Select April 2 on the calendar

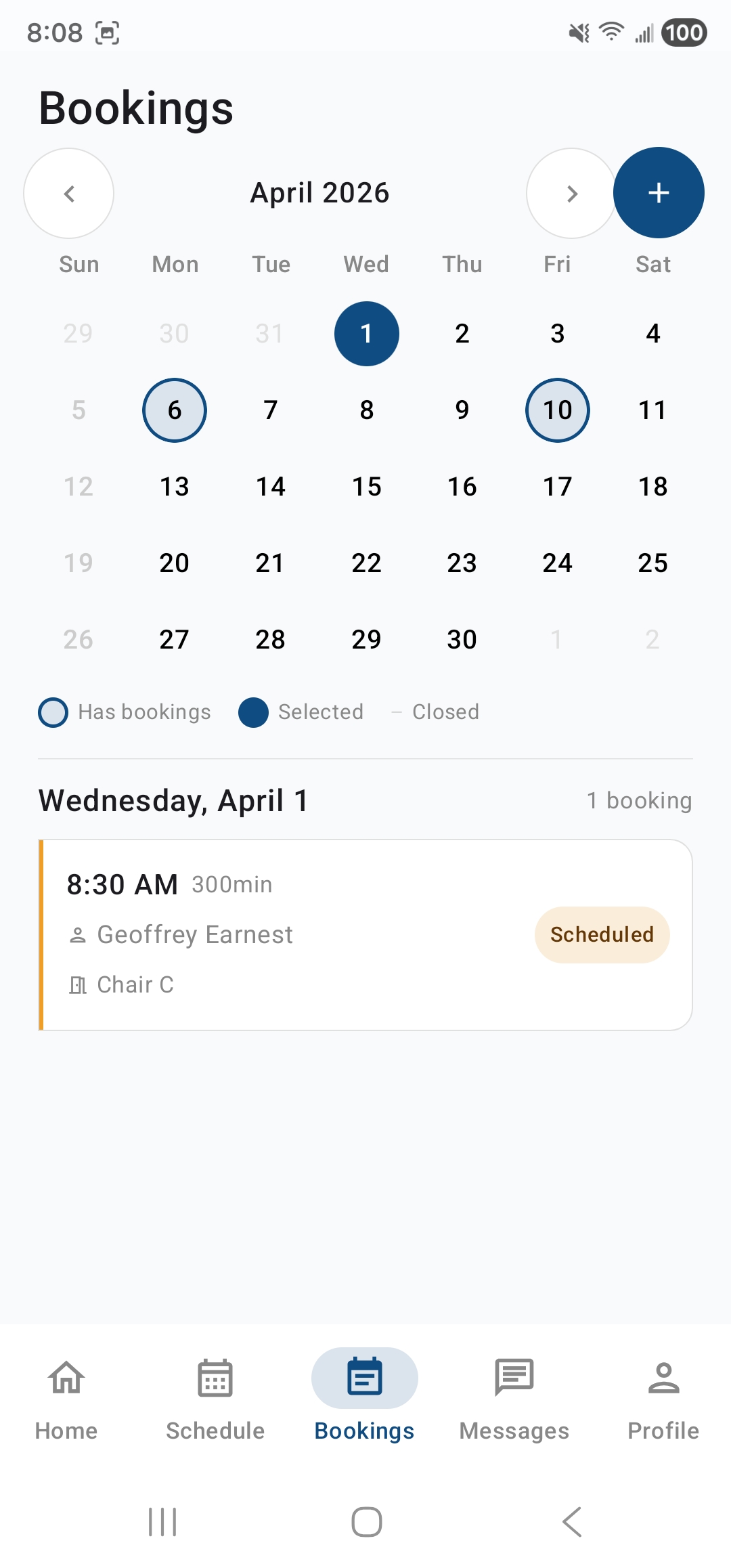(462, 334)
